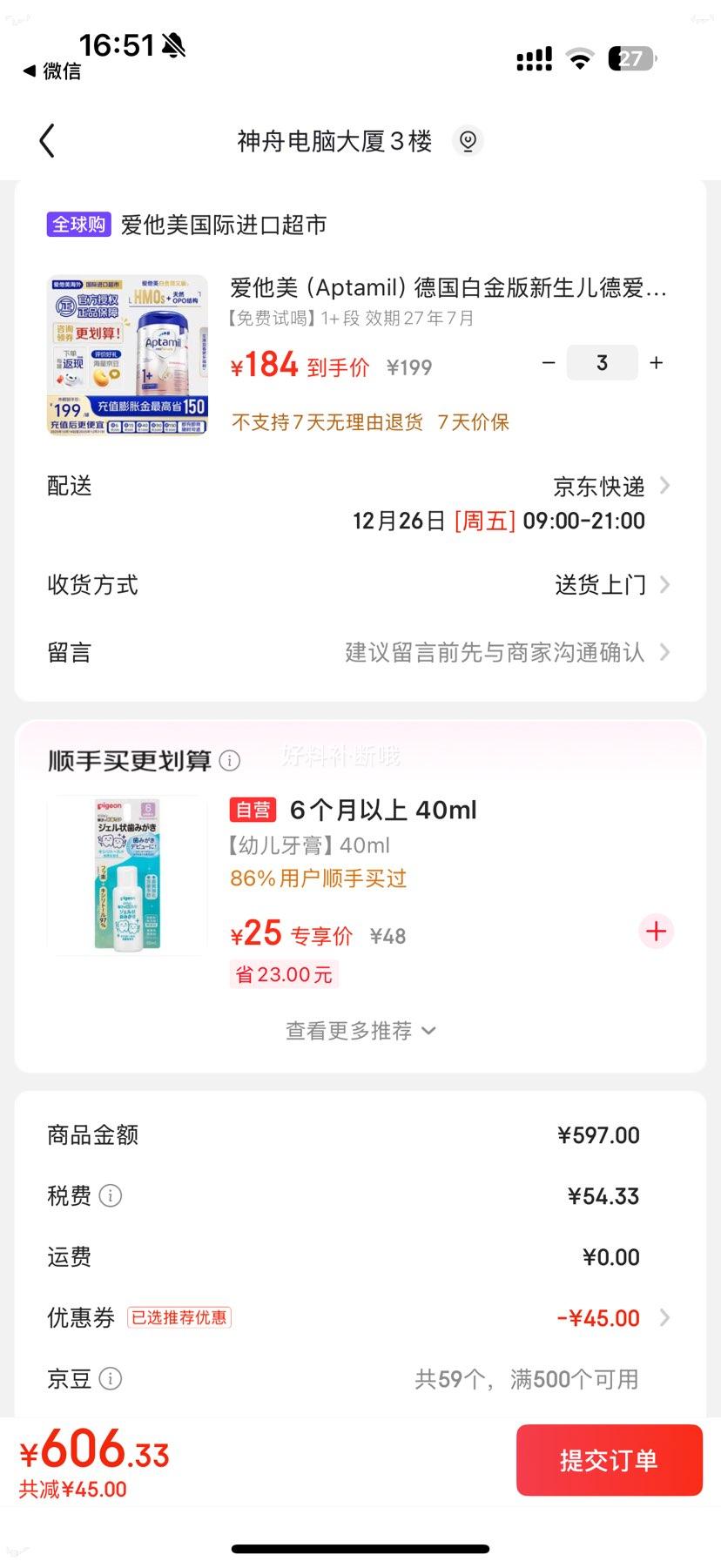Tap the 全球购 badge
Viewport: 721px width, 1568px height.
click(77, 225)
